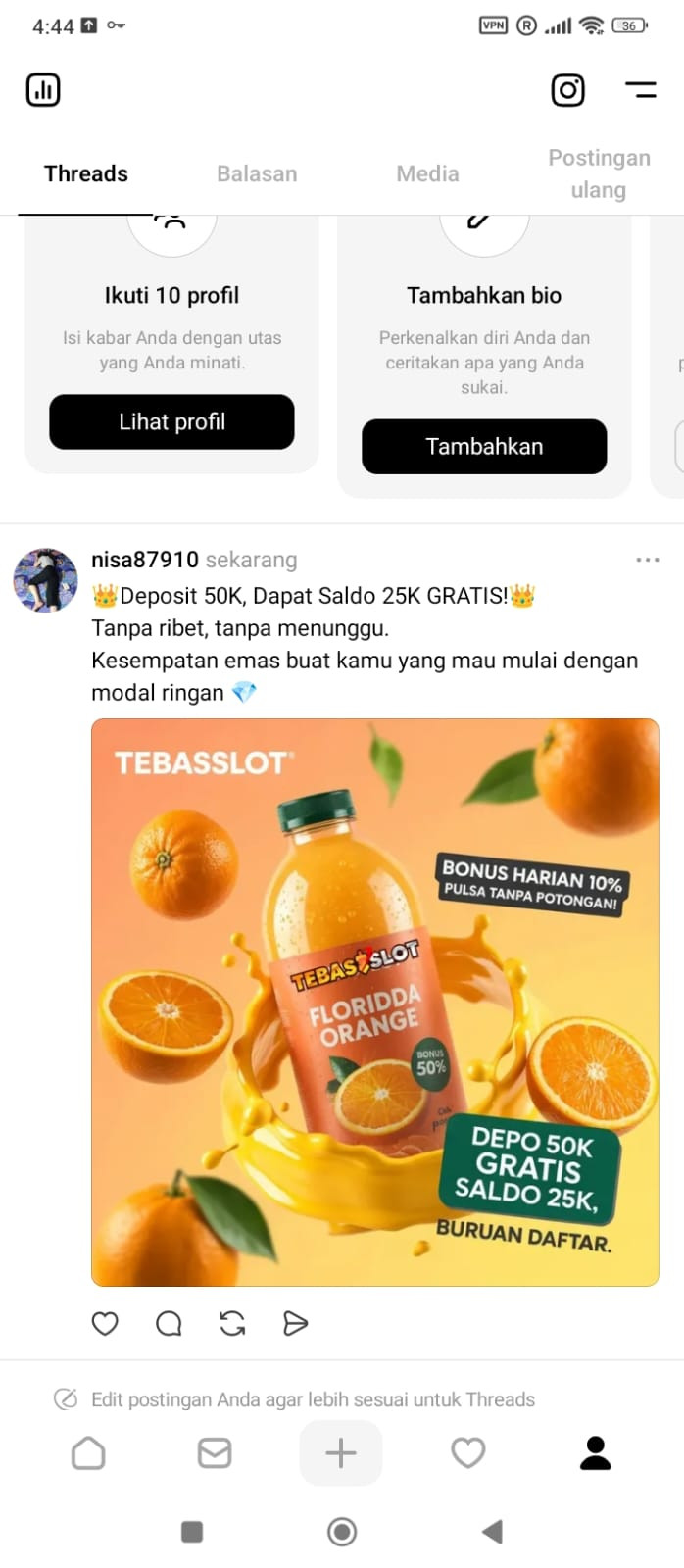This screenshot has width=684, height=1568.
Task: Repost nisa87910's post
Action: (232, 1324)
